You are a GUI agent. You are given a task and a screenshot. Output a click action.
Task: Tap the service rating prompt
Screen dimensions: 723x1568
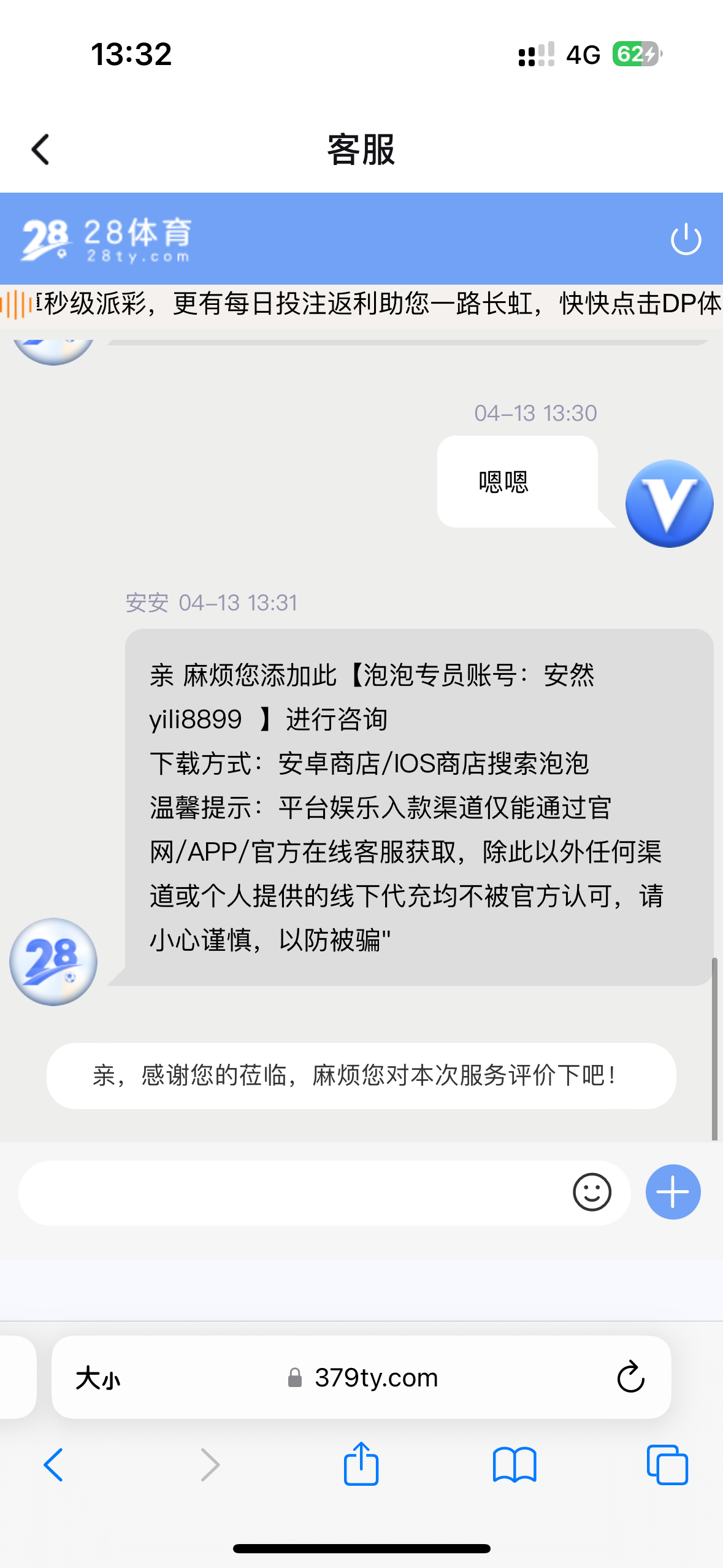click(x=361, y=1075)
